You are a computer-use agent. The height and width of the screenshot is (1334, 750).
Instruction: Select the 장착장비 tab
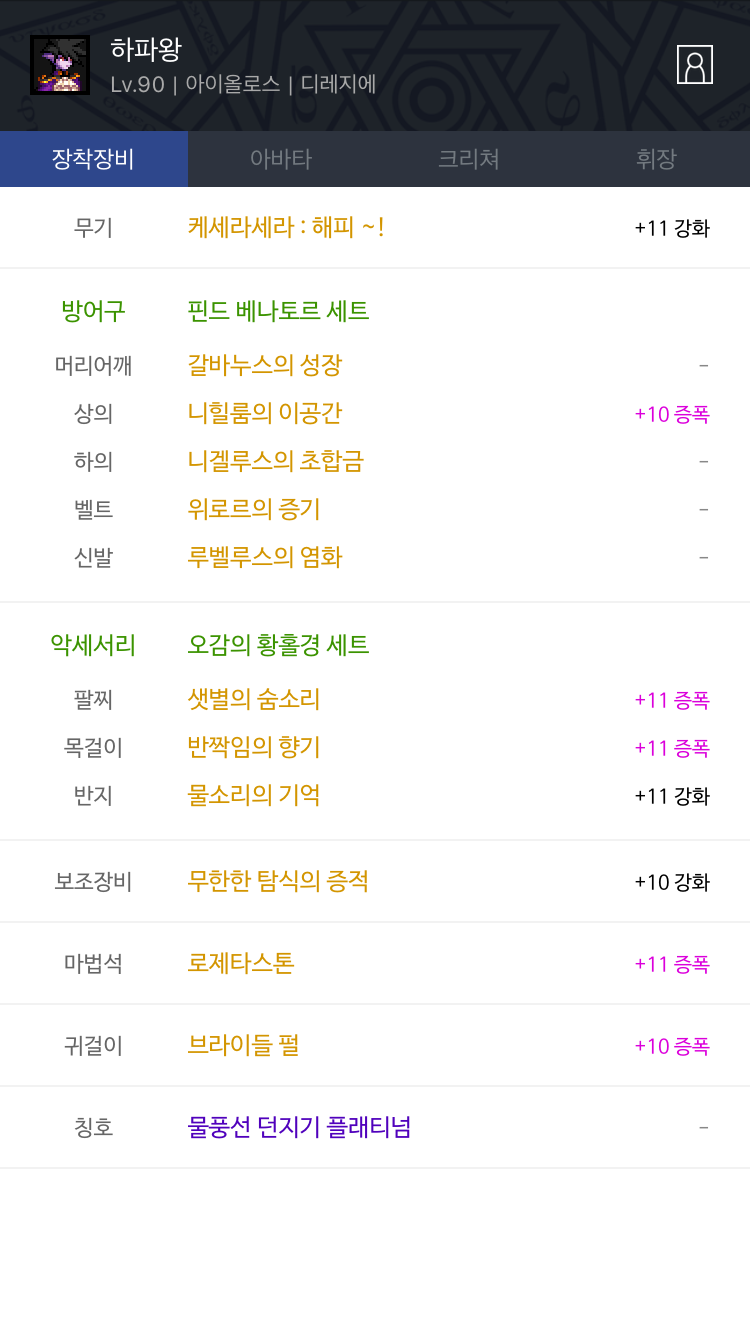pos(94,159)
